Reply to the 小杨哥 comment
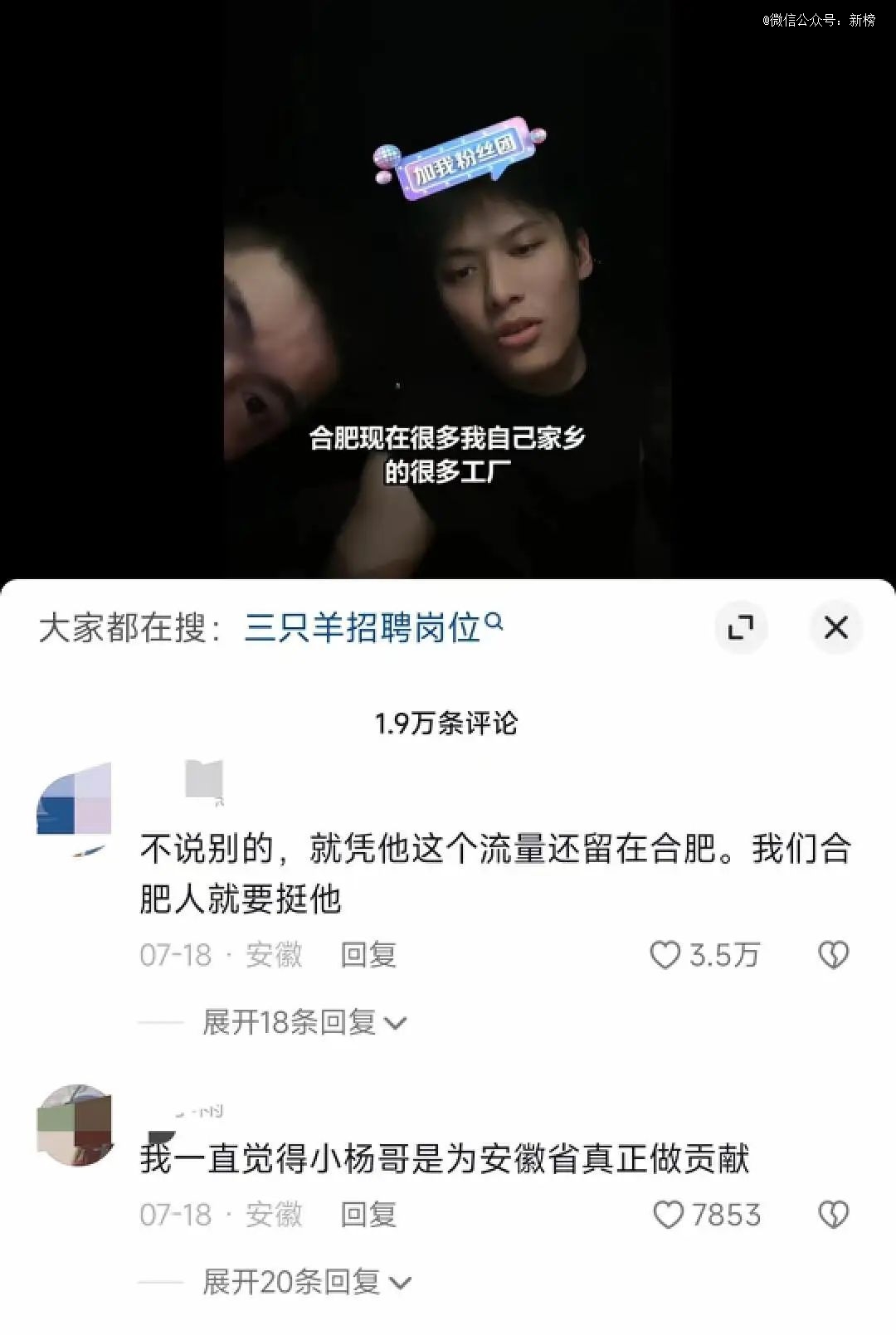The image size is (896, 1335). pos(368,1215)
